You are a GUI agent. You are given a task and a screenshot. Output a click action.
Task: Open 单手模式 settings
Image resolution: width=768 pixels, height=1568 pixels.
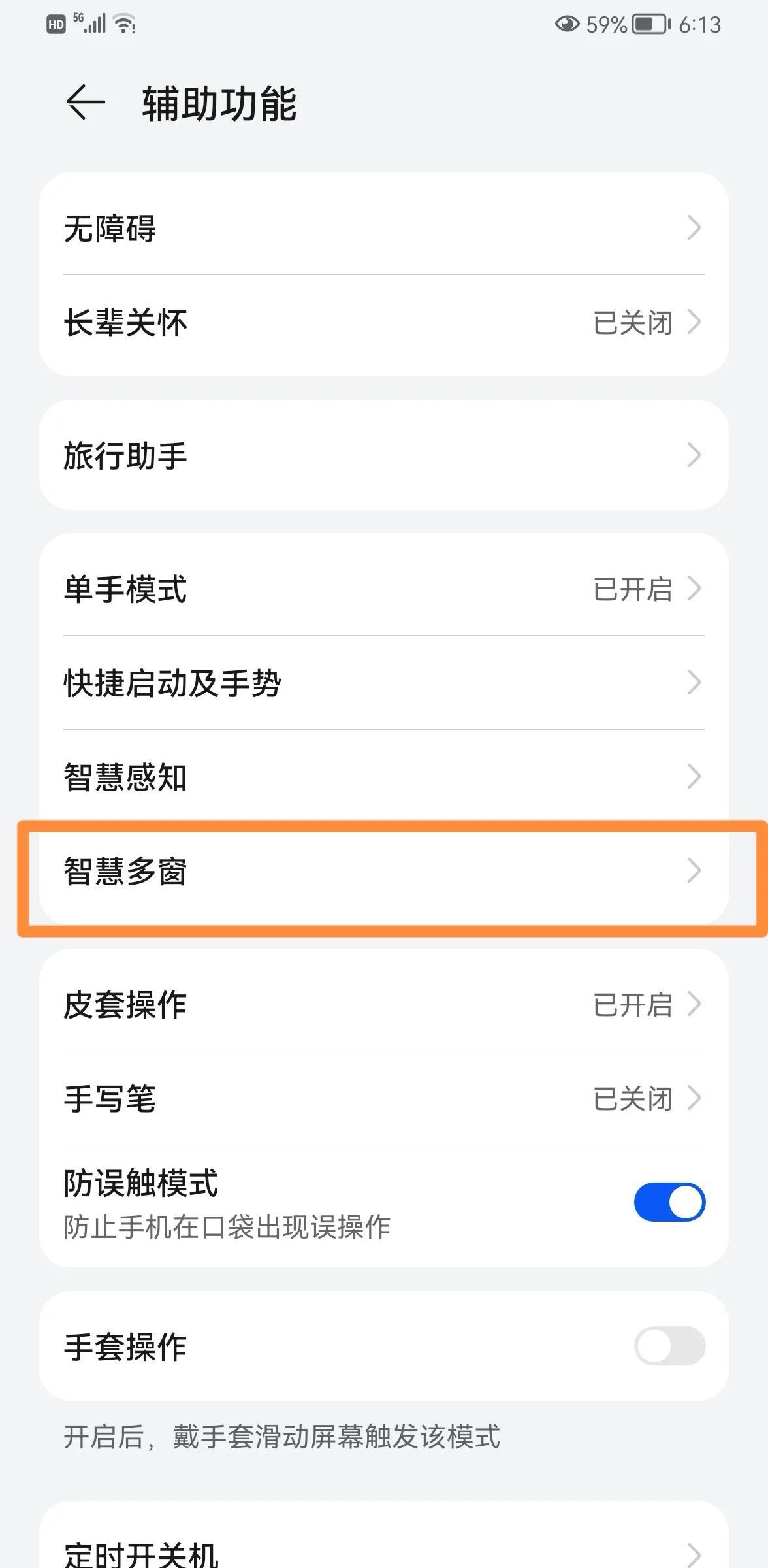[x=384, y=589]
